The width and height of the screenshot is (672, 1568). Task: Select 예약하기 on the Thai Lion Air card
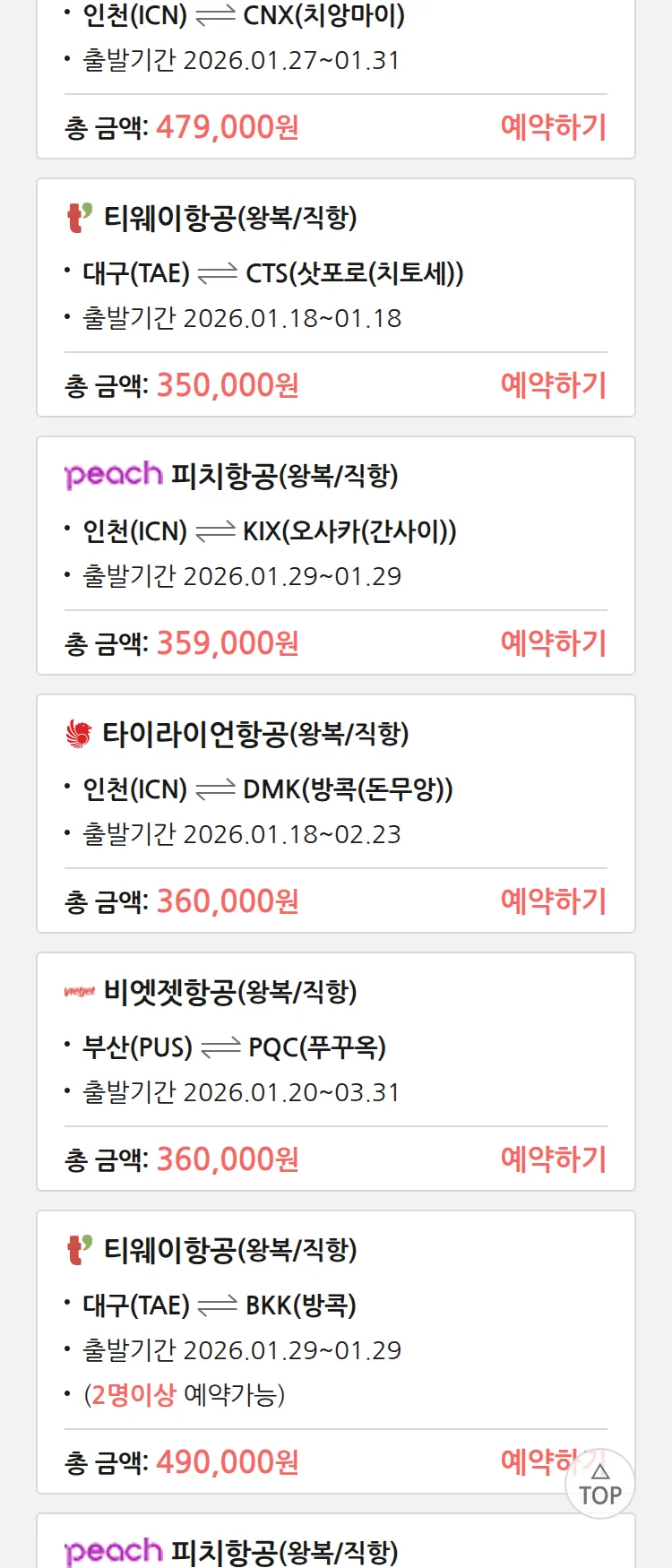[x=553, y=901]
